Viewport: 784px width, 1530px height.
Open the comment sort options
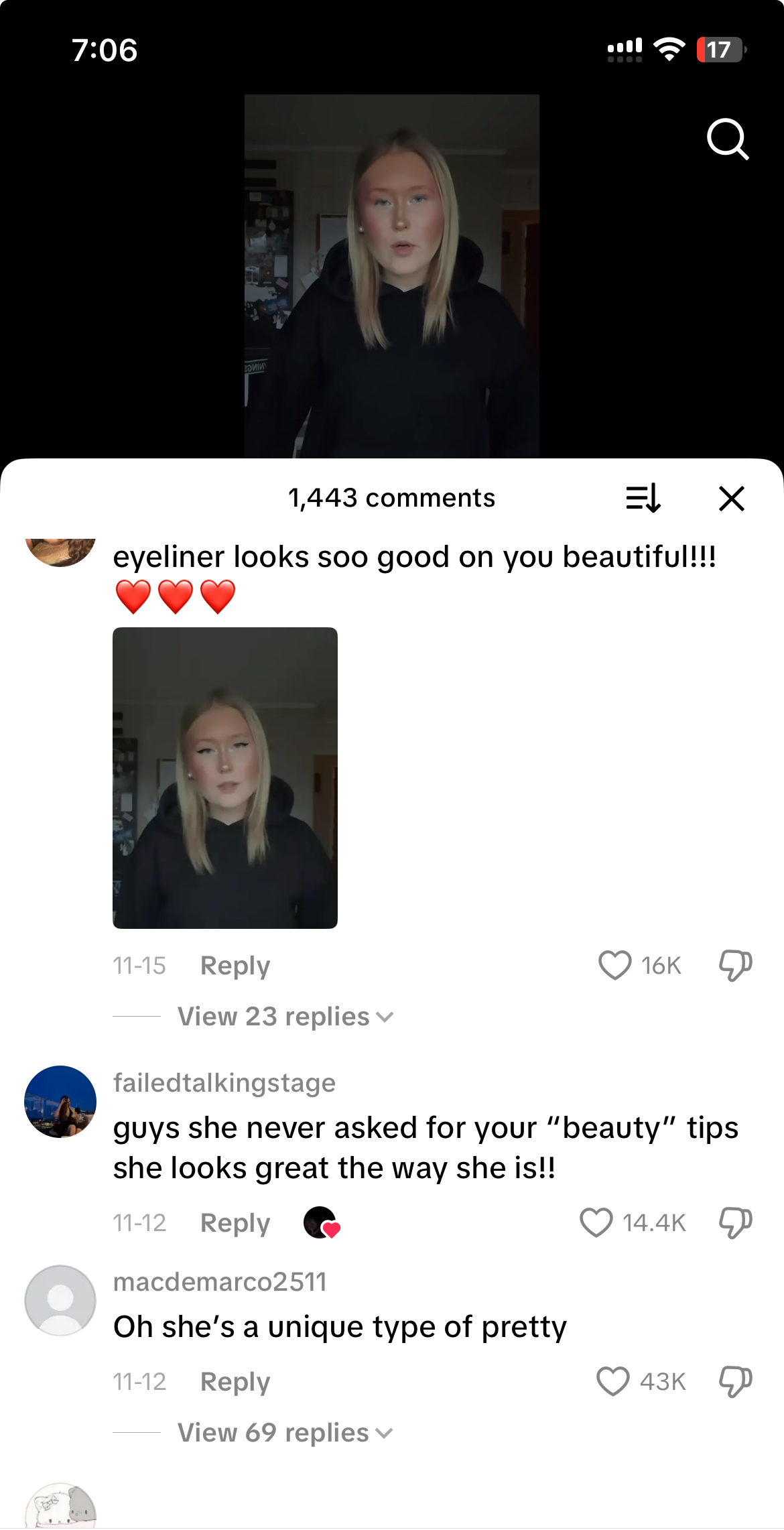tap(643, 498)
